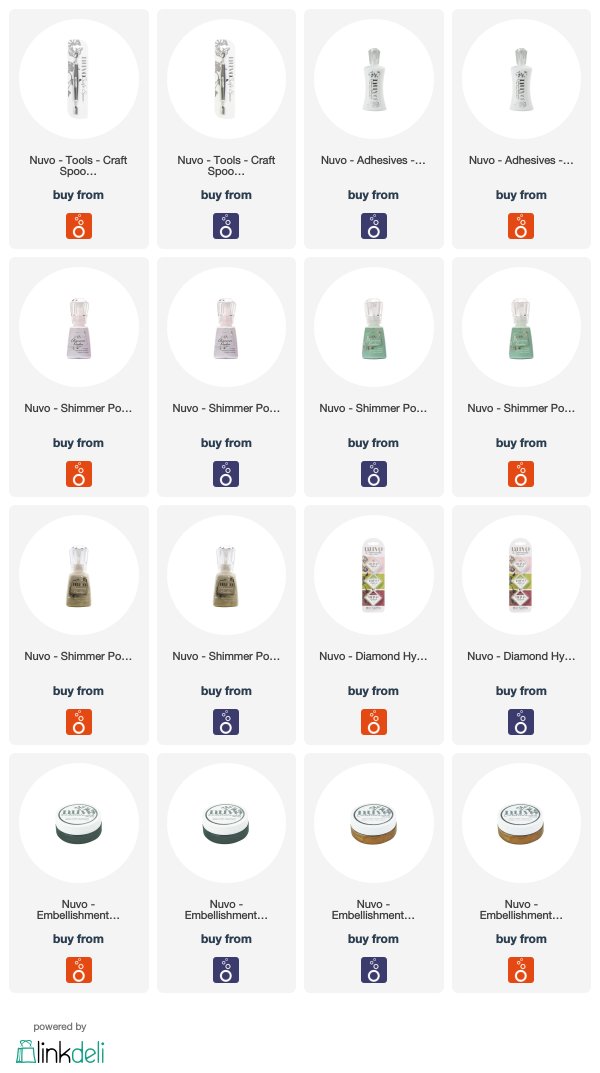The width and height of the screenshot is (600, 1073).
Task: Open purple shop icon under Diamond Hybrid ink
Action: click(521, 722)
